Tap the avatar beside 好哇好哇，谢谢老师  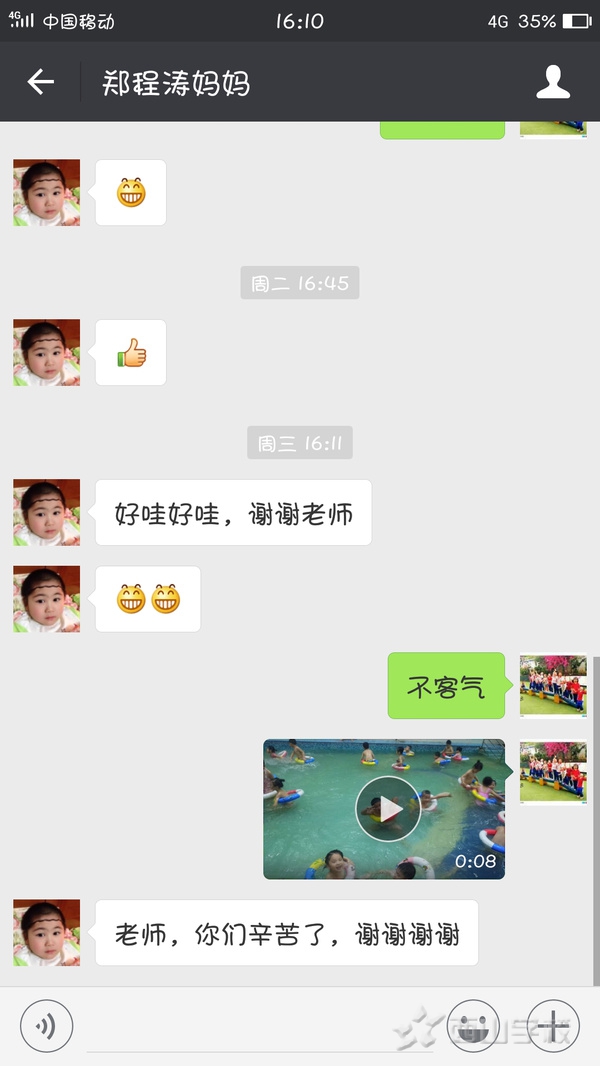(46, 512)
